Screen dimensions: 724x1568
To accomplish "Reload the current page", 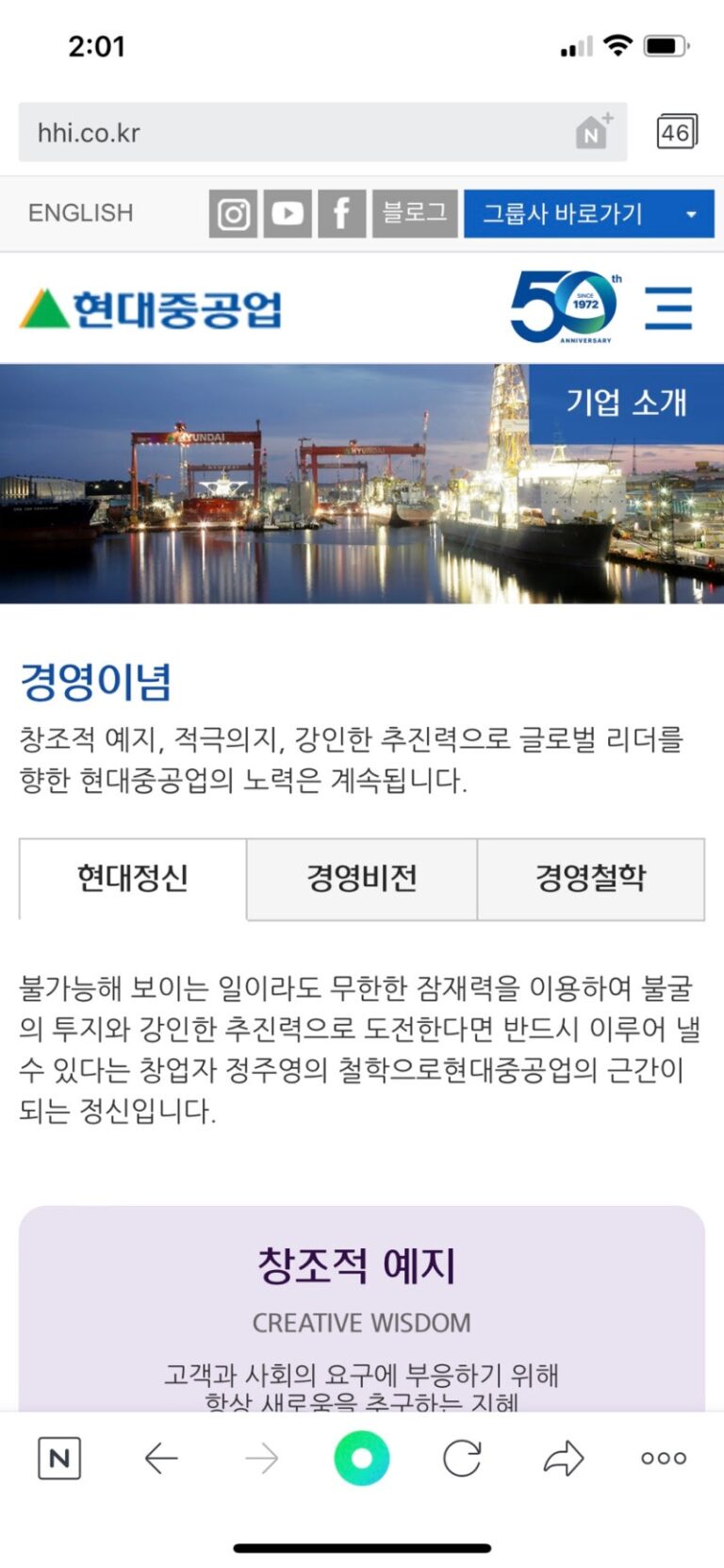I will coord(462,1459).
